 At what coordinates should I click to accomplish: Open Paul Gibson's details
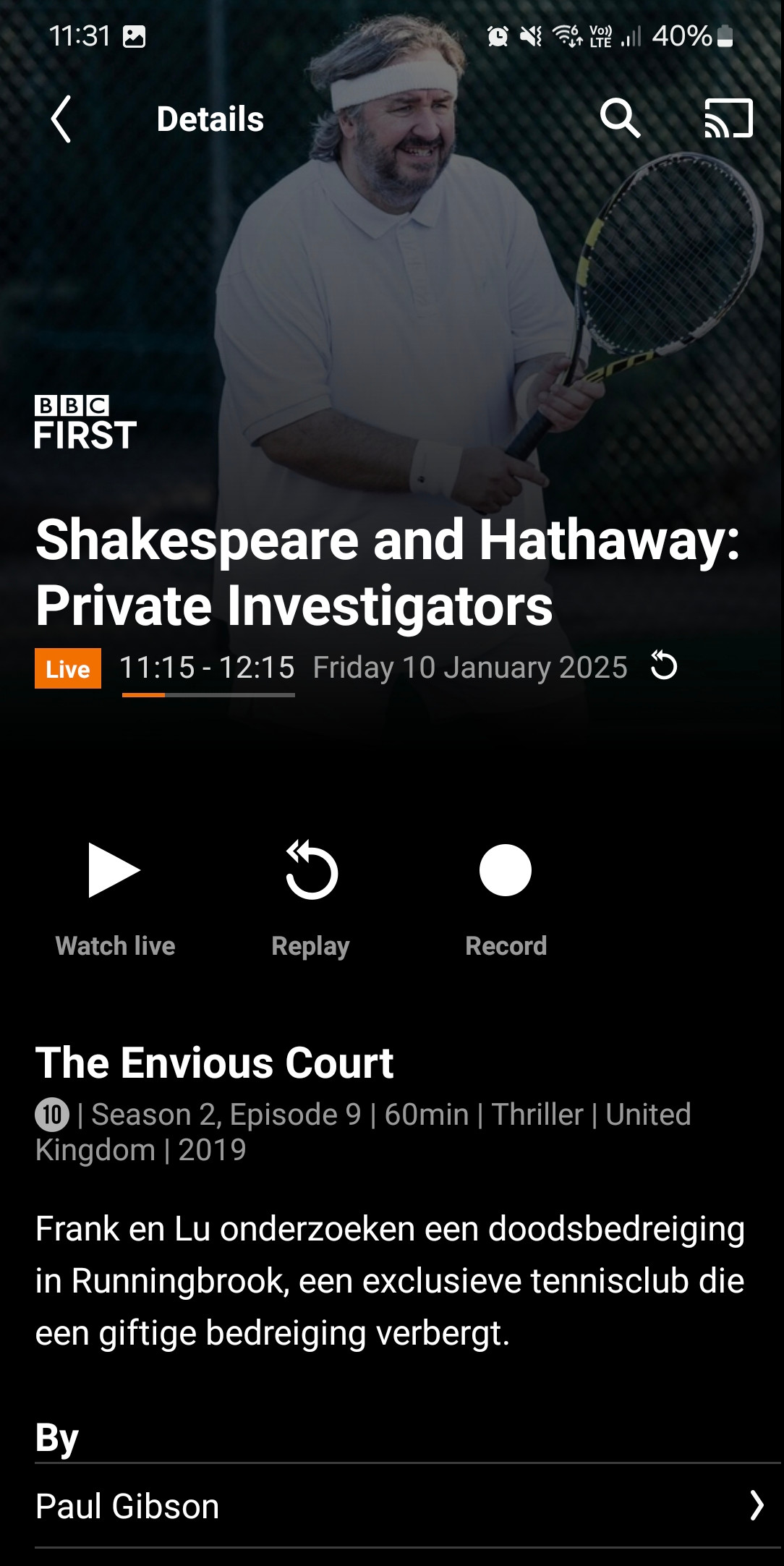[399, 1506]
